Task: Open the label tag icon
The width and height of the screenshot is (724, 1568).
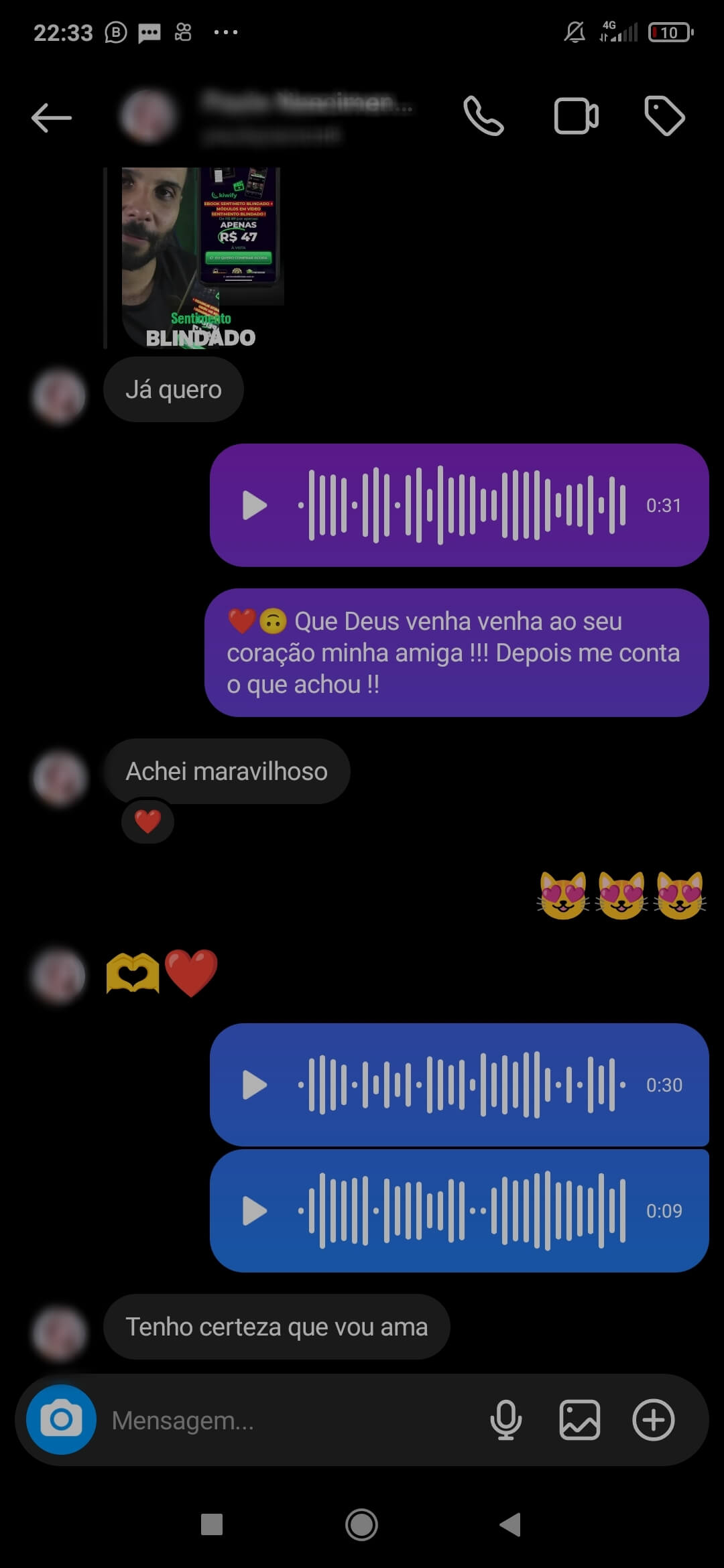Action: coord(664,116)
